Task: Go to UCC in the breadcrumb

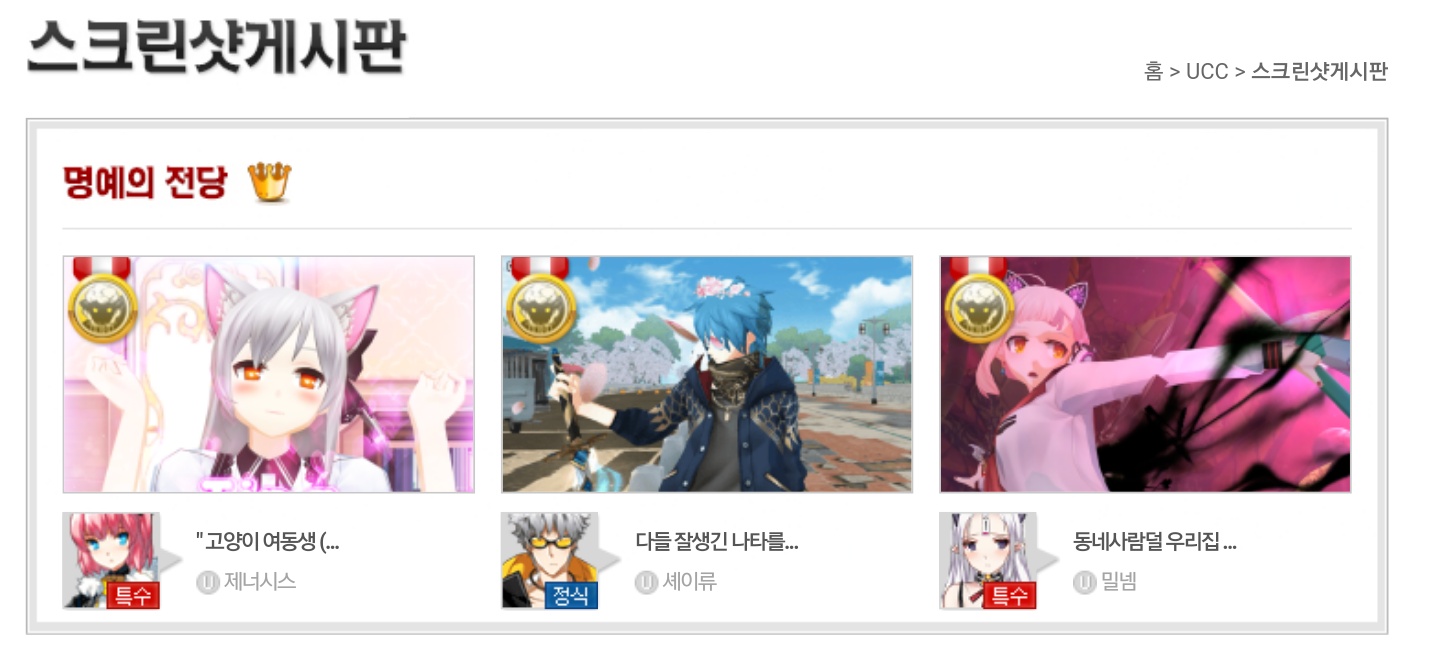Action: (1206, 72)
